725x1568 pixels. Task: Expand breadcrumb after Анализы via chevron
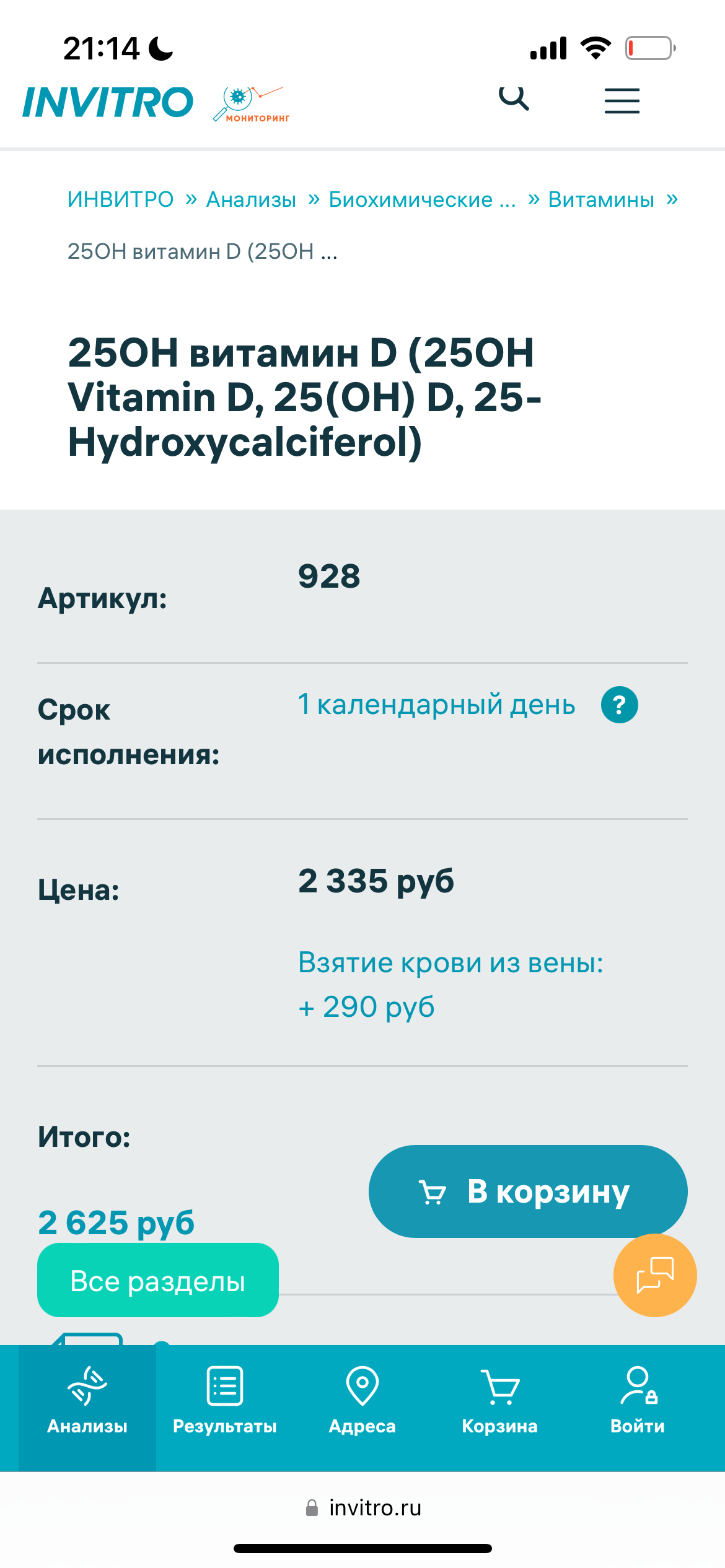pyautogui.click(x=314, y=199)
